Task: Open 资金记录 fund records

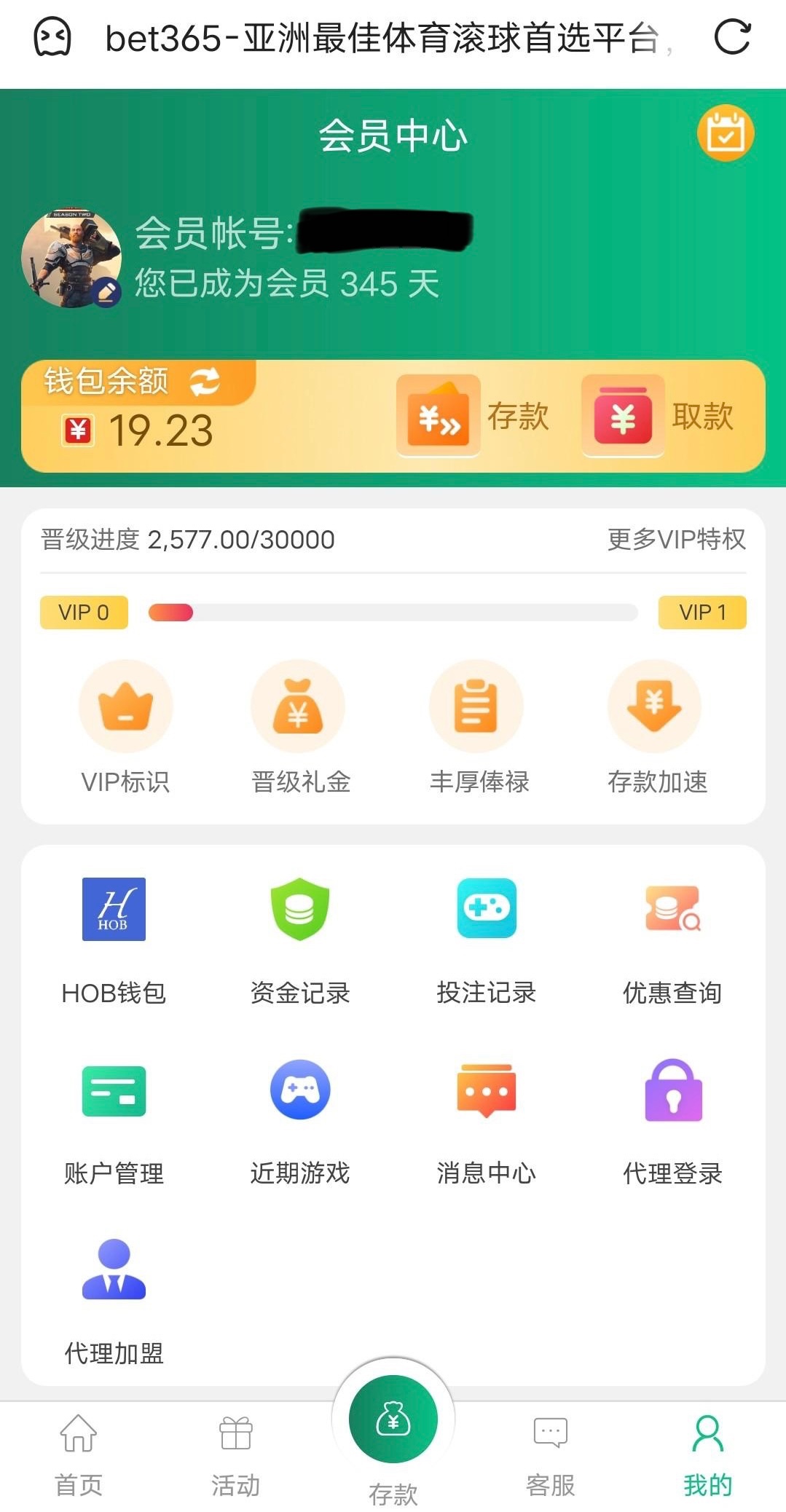Action: (x=300, y=940)
